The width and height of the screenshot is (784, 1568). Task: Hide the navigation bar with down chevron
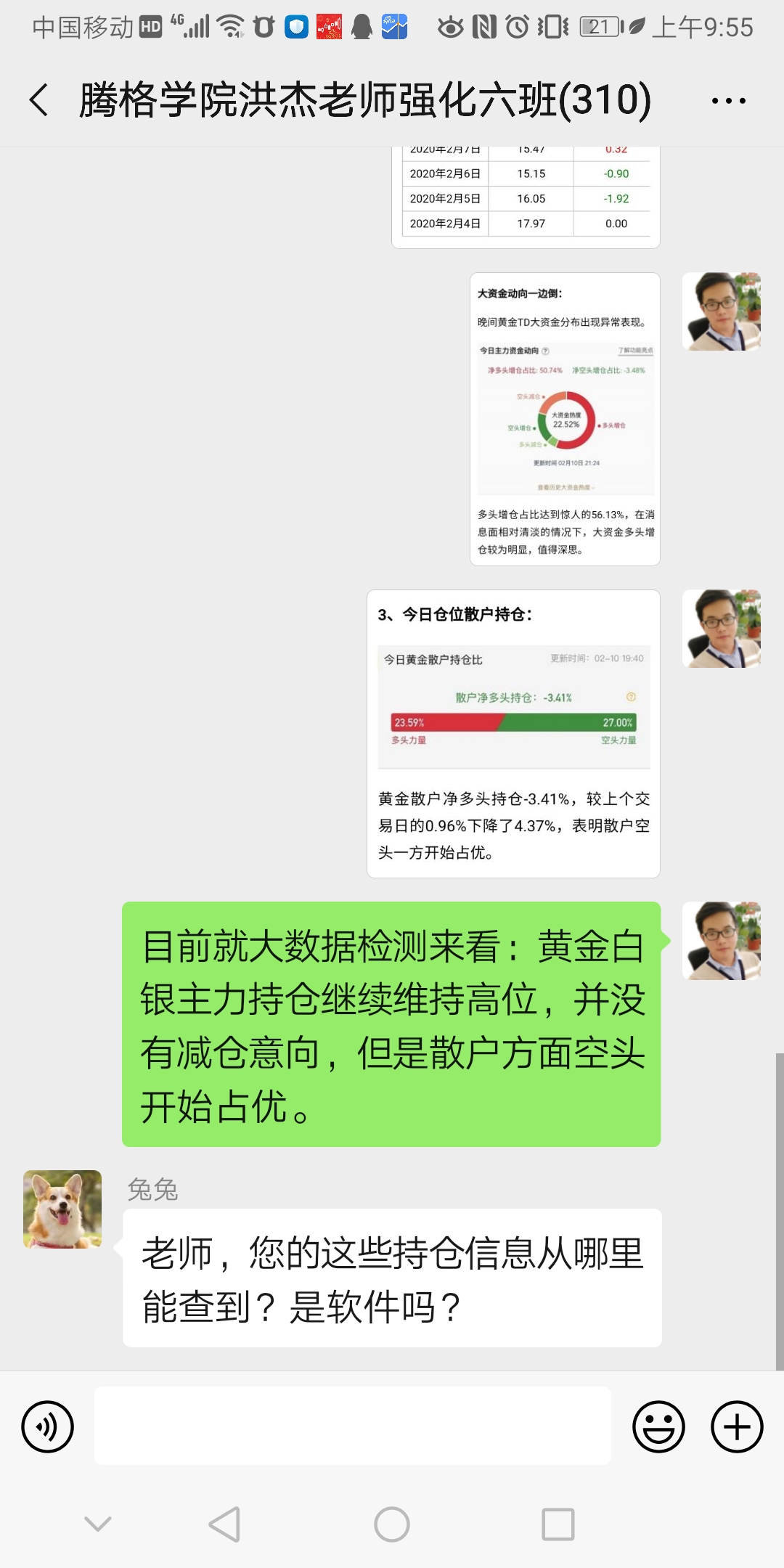[98, 1524]
